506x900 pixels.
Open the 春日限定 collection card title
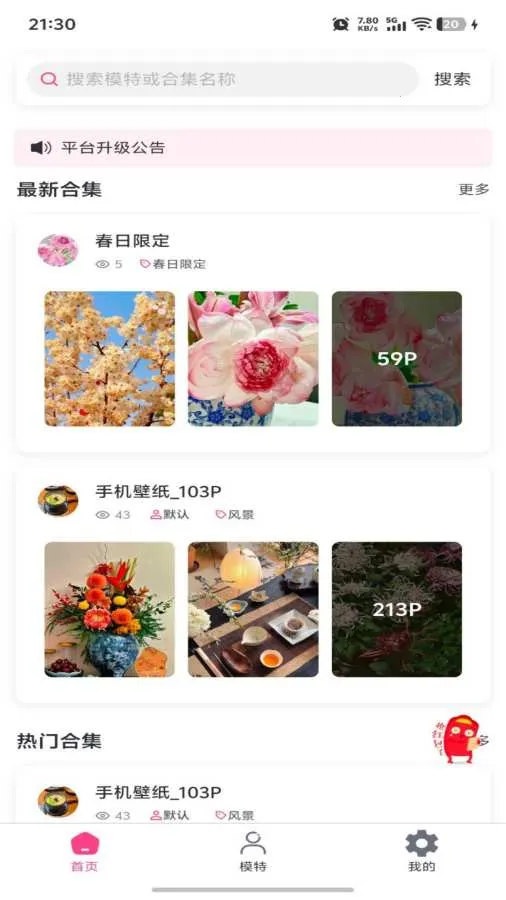[x=133, y=240]
